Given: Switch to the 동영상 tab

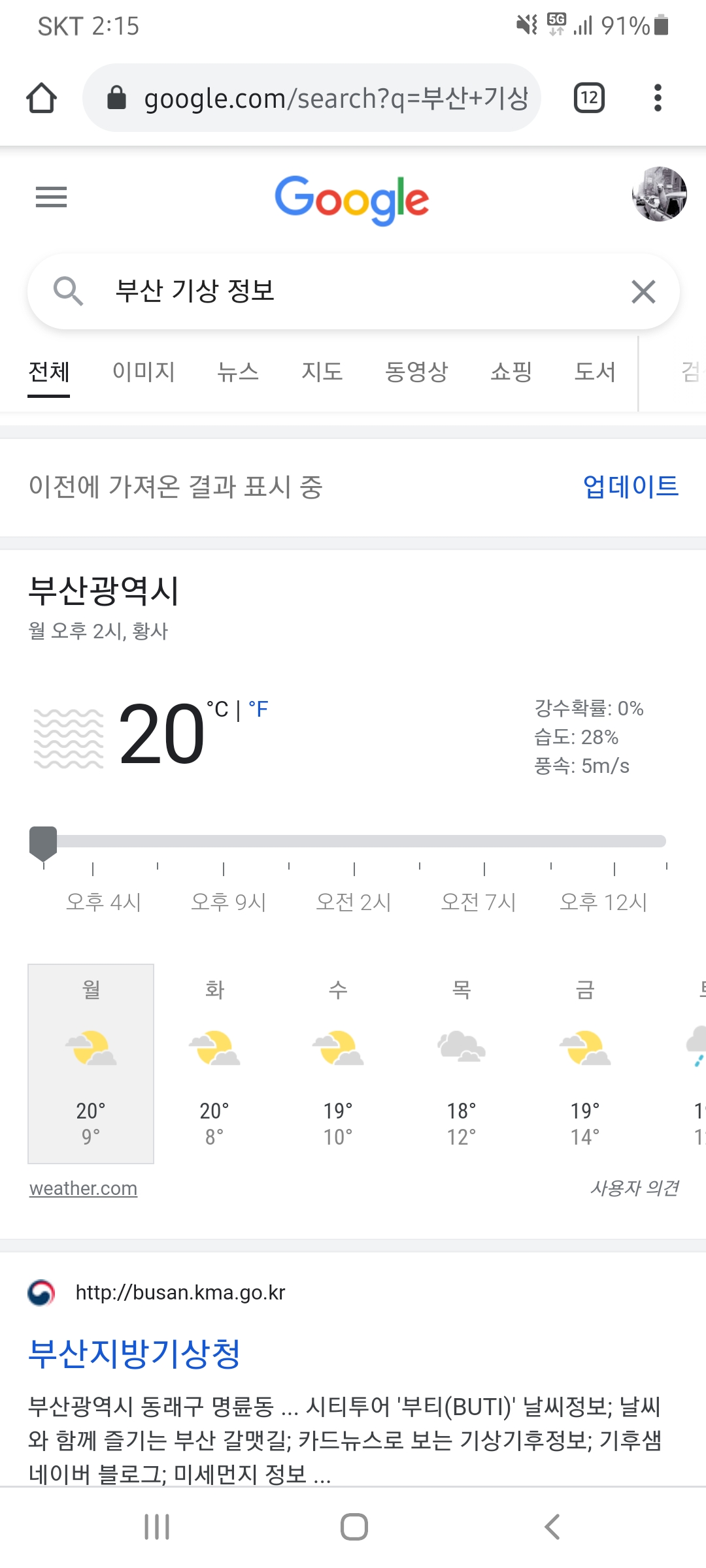Looking at the screenshot, I should [416, 372].
